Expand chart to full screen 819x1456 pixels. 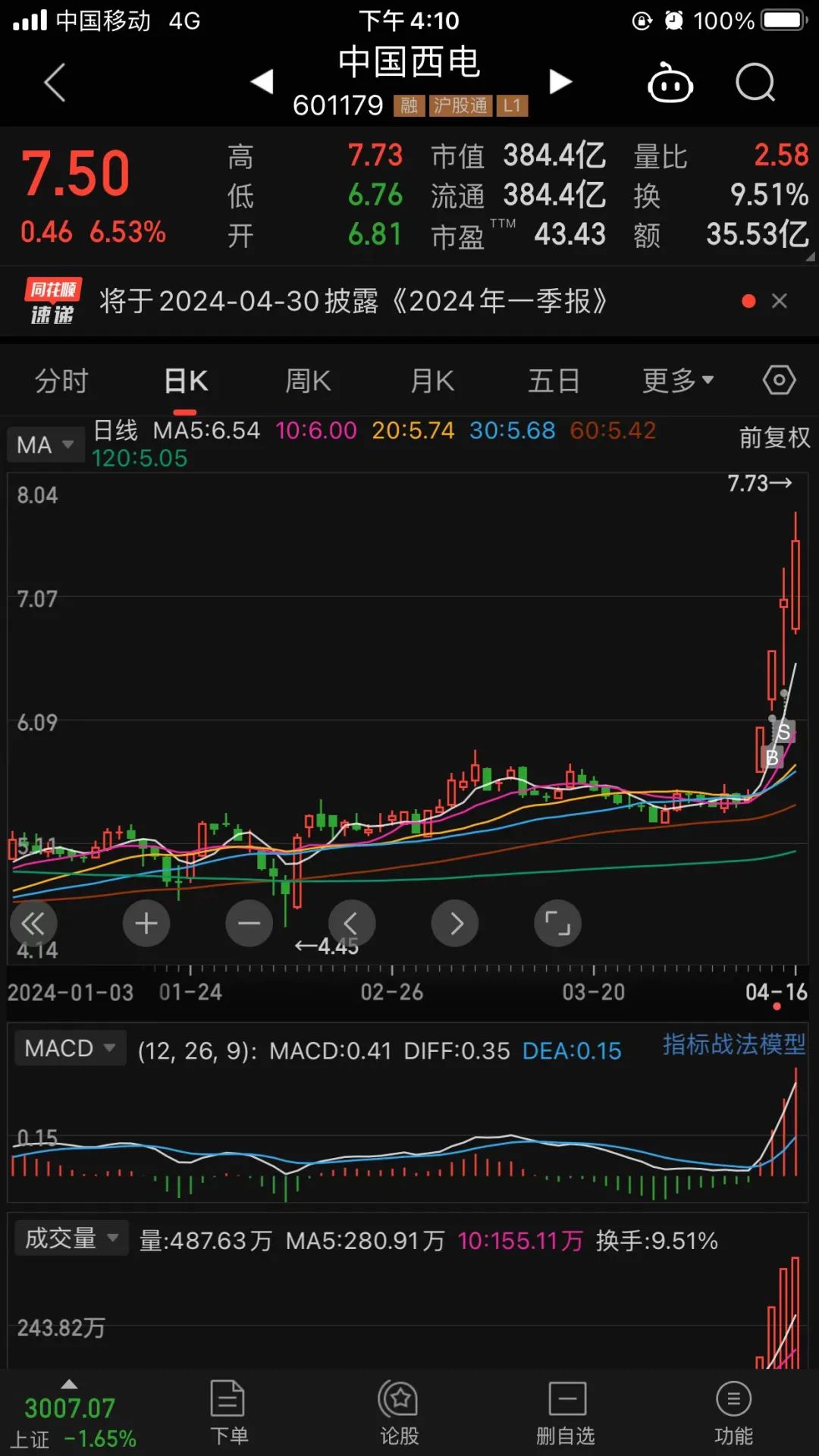(x=557, y=923)
